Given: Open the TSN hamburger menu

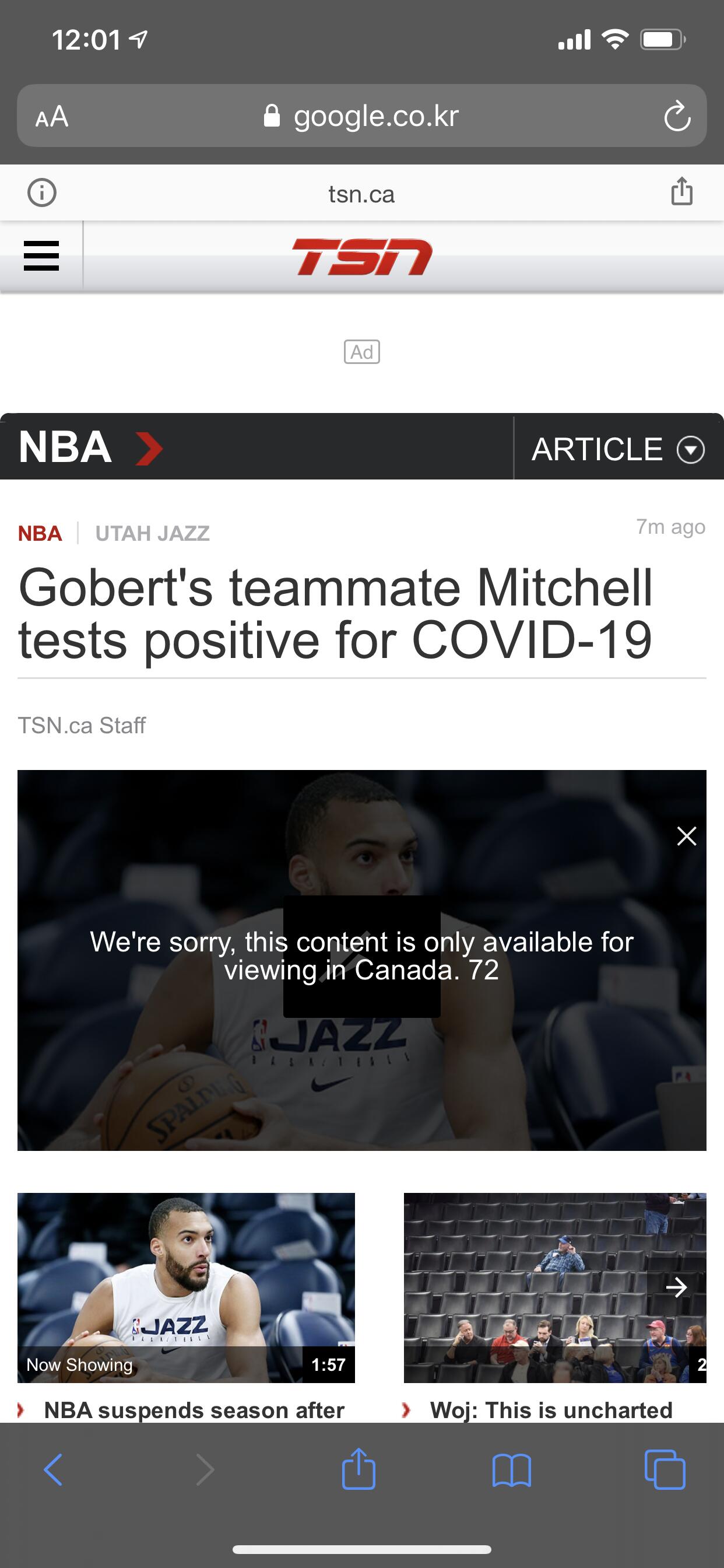Looking at the screenshot, I should [41, 255].
